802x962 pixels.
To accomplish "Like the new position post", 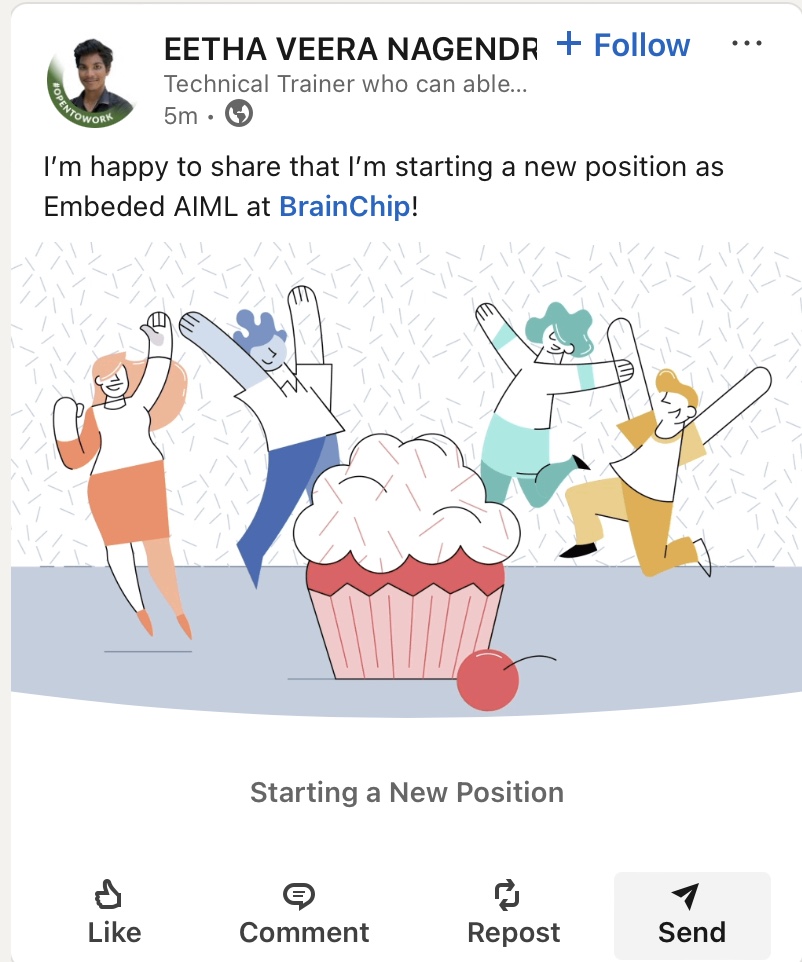I will [x=114, y=914].
